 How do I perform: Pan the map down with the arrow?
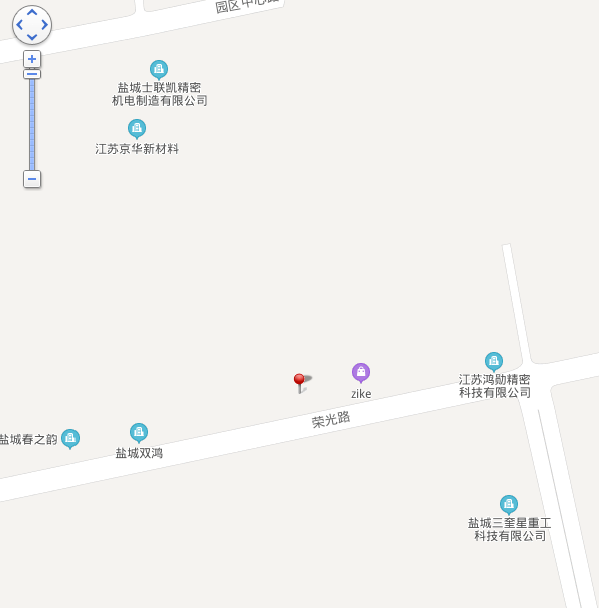click(32, 38)
